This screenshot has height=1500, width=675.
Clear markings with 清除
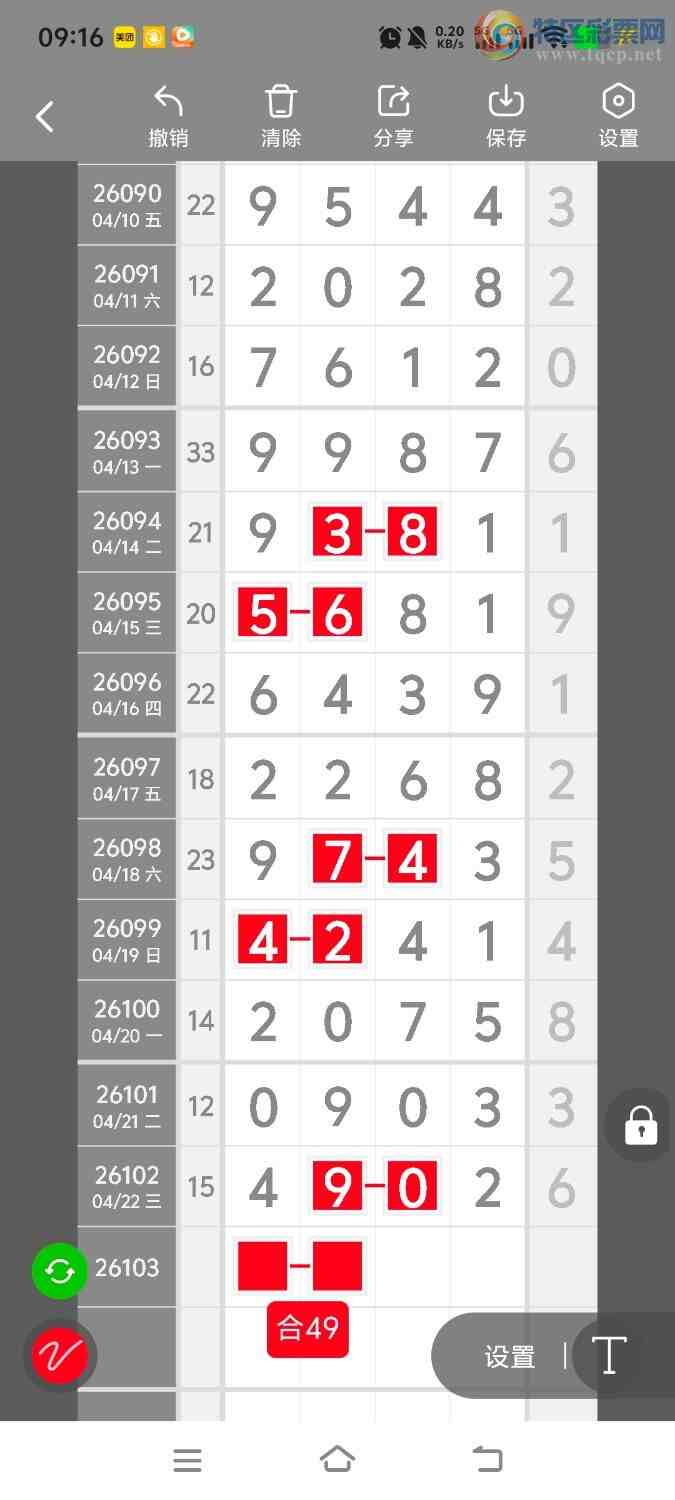pyautogui.click(x=281, y=117)
